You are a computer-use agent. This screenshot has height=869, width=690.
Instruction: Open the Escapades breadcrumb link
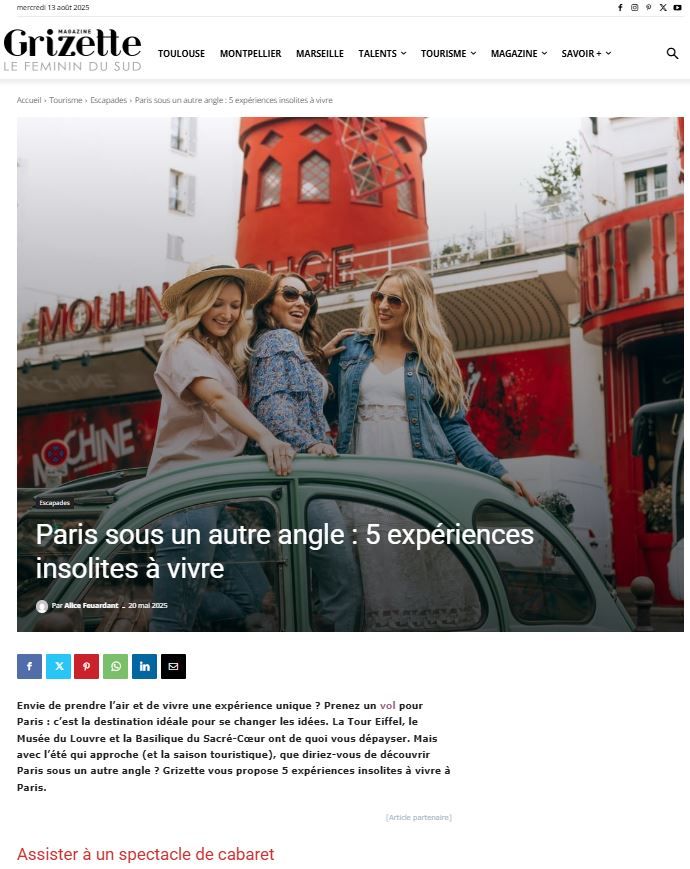click(x=108, y=100)
